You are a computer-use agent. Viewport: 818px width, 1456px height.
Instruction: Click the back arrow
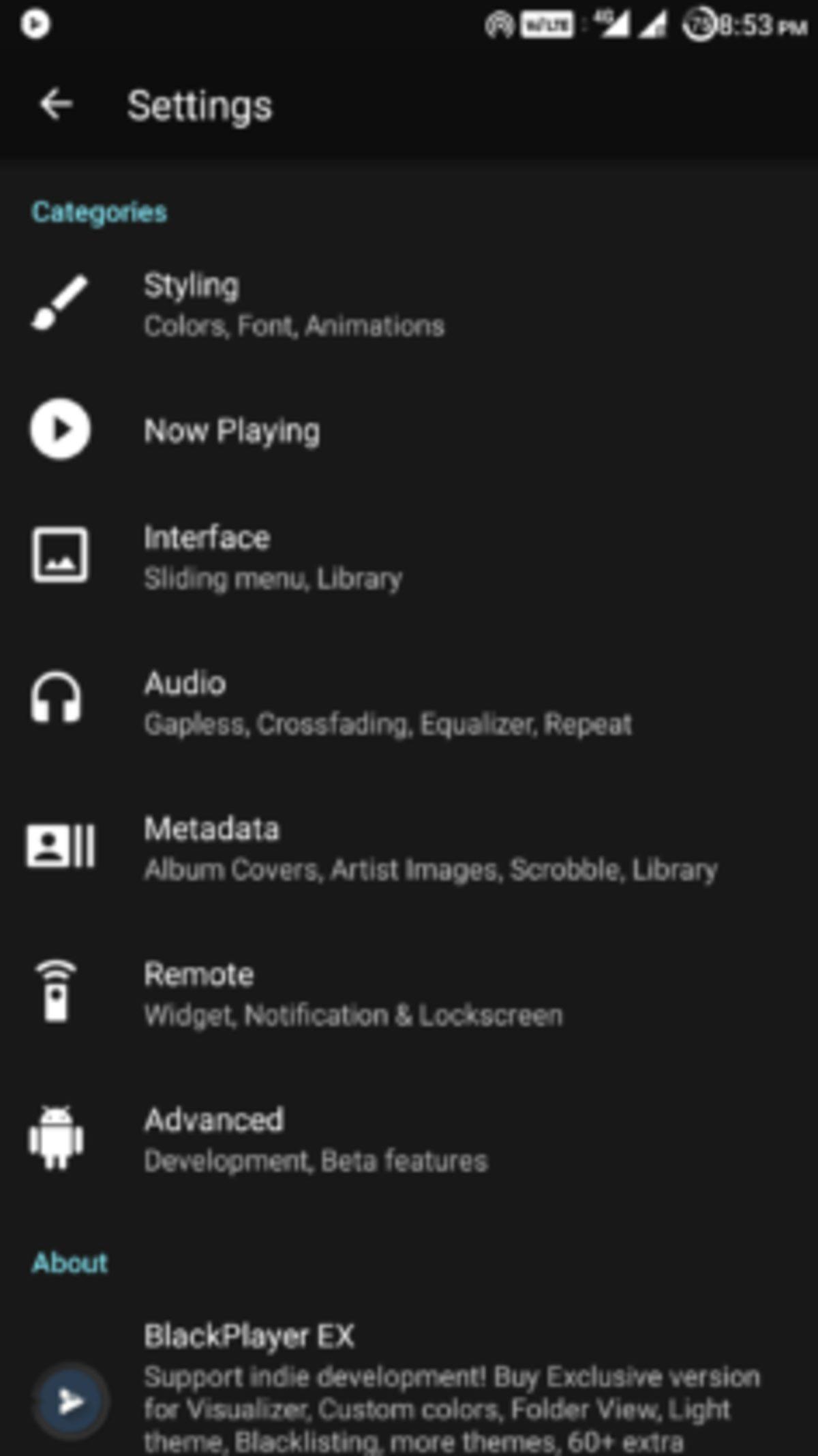pyautogui.click(x=57, y=104)
